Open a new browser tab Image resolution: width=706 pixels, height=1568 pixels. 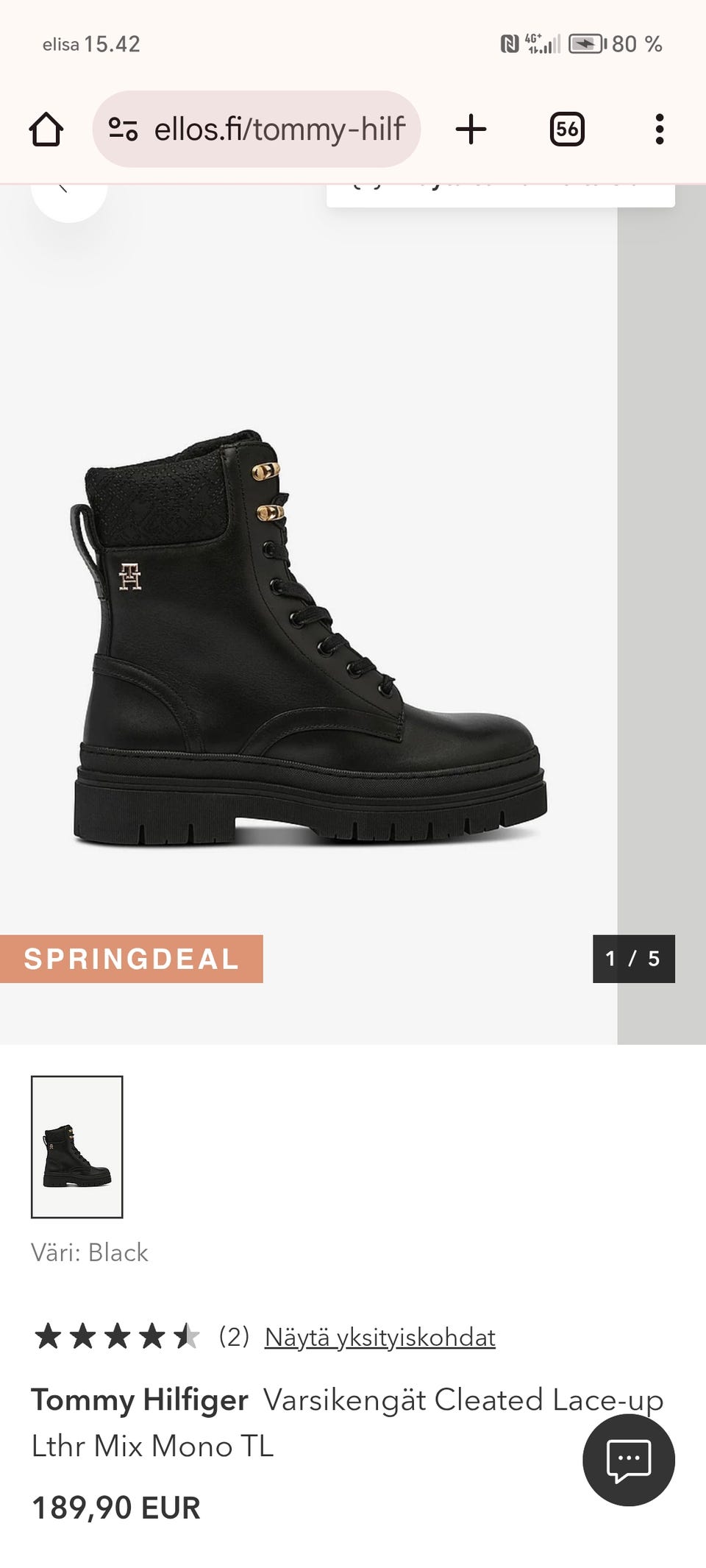471,130
